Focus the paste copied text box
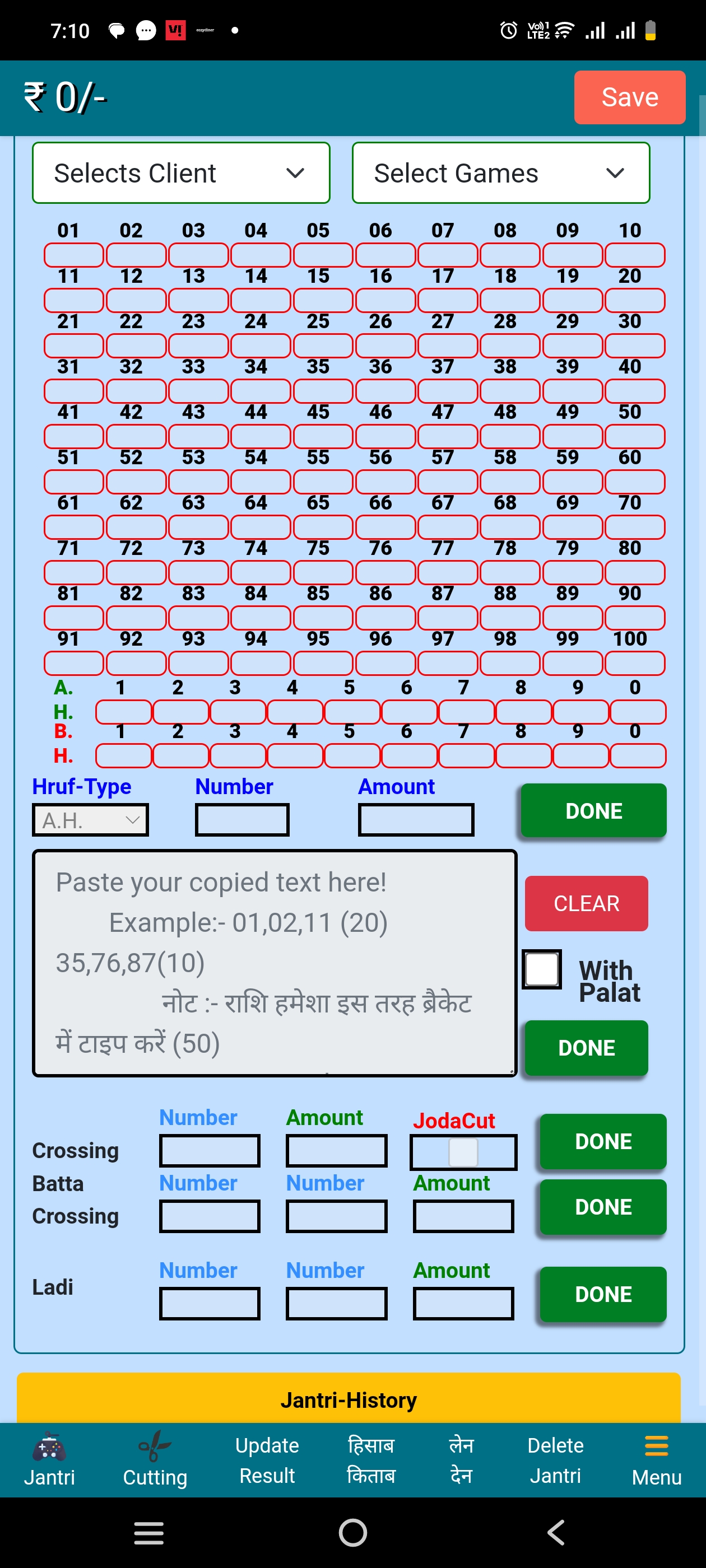 [274, 962]
